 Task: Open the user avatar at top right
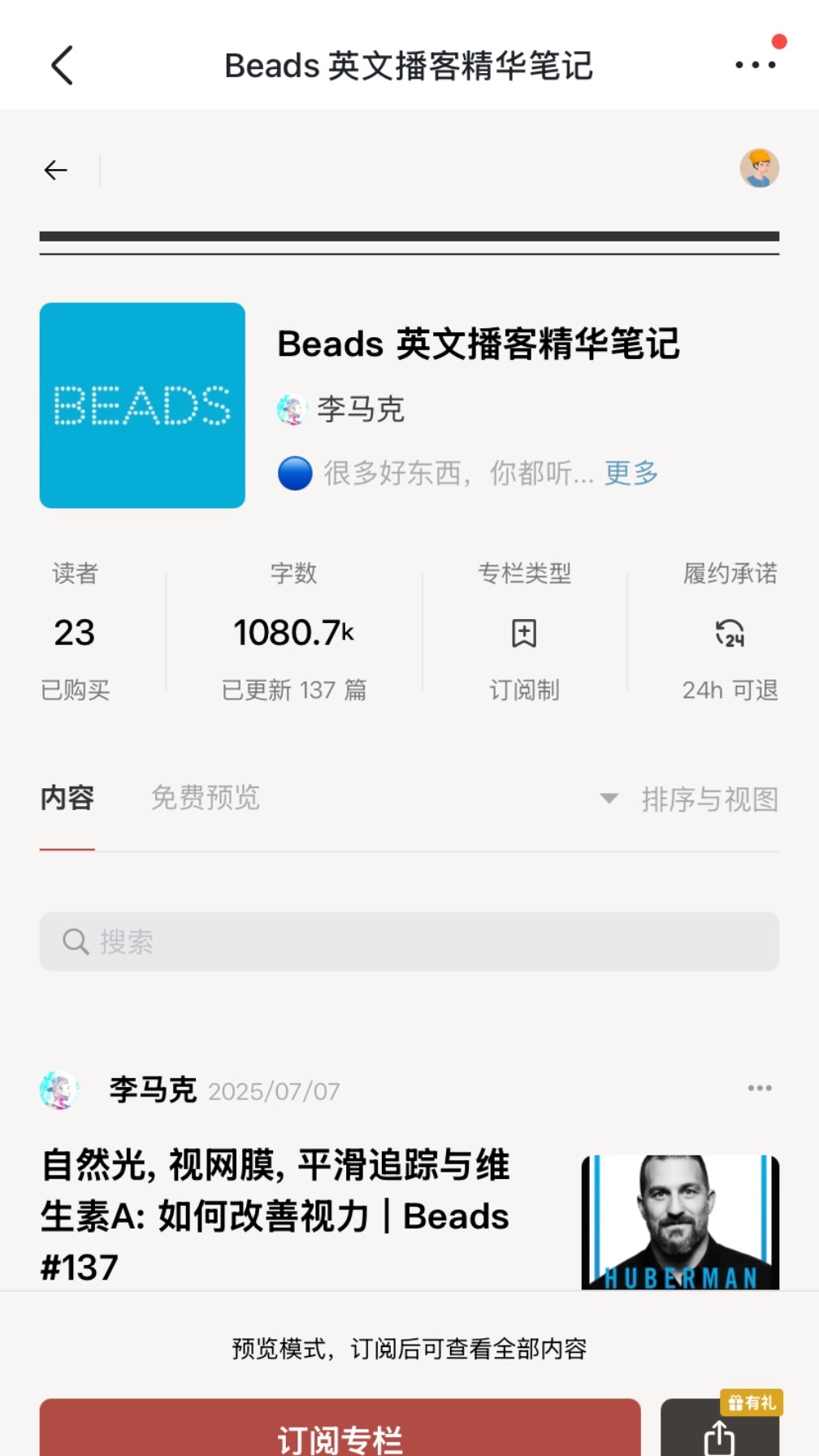[x=759, y=168]
